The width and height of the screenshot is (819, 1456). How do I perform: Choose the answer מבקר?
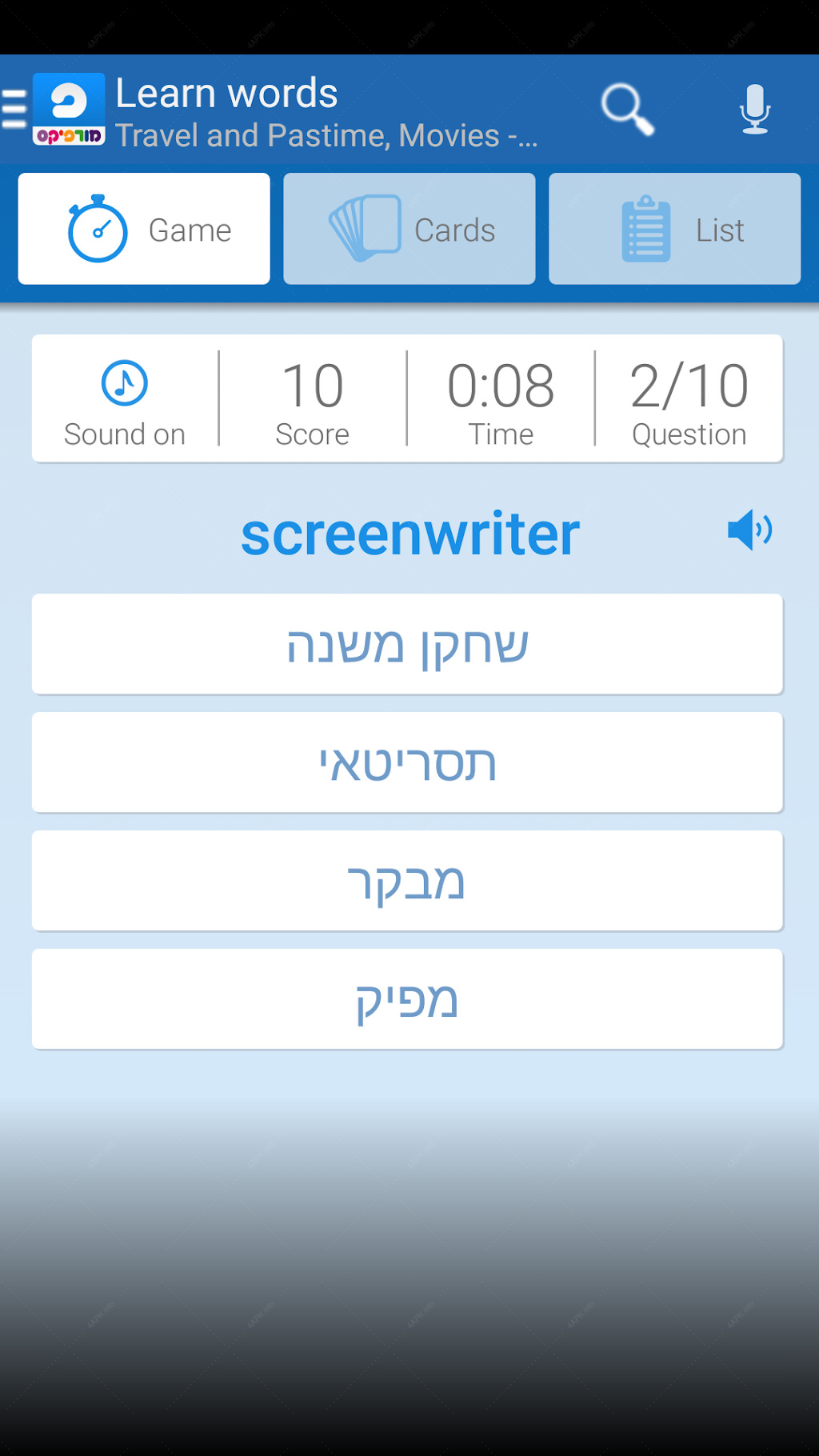click(x=407, y=881)
